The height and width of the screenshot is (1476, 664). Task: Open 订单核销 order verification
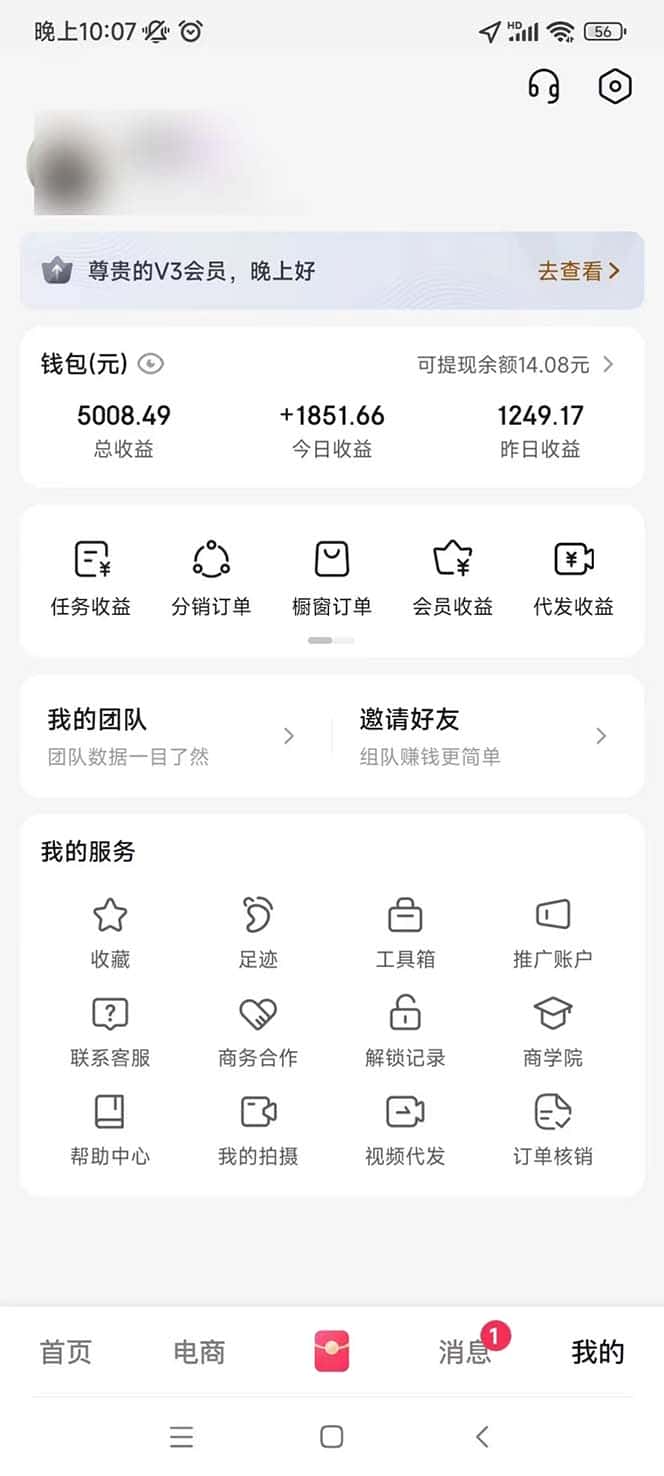[552, 1128]
